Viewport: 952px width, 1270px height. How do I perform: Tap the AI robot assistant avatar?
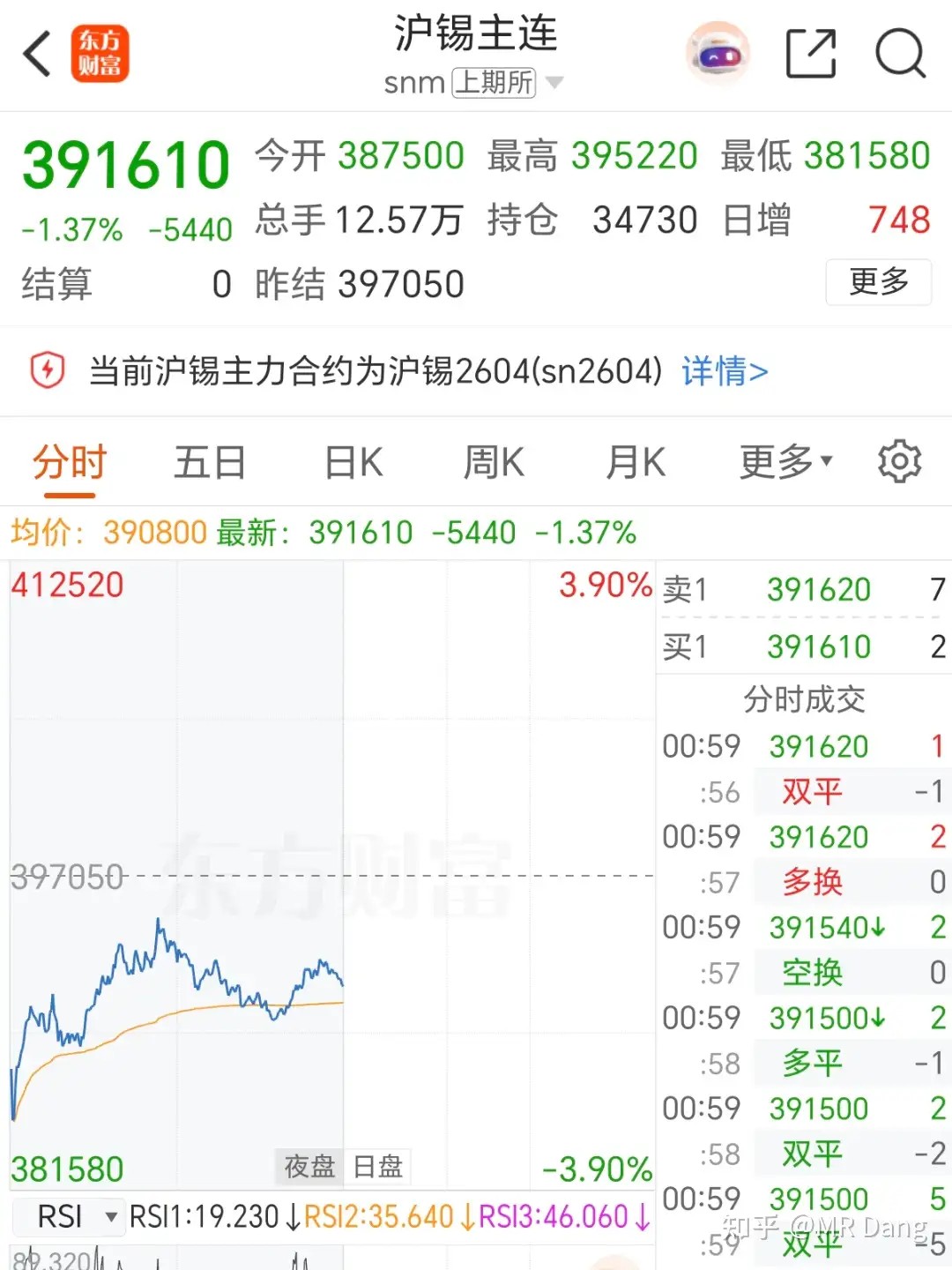[x=718, y=55]
